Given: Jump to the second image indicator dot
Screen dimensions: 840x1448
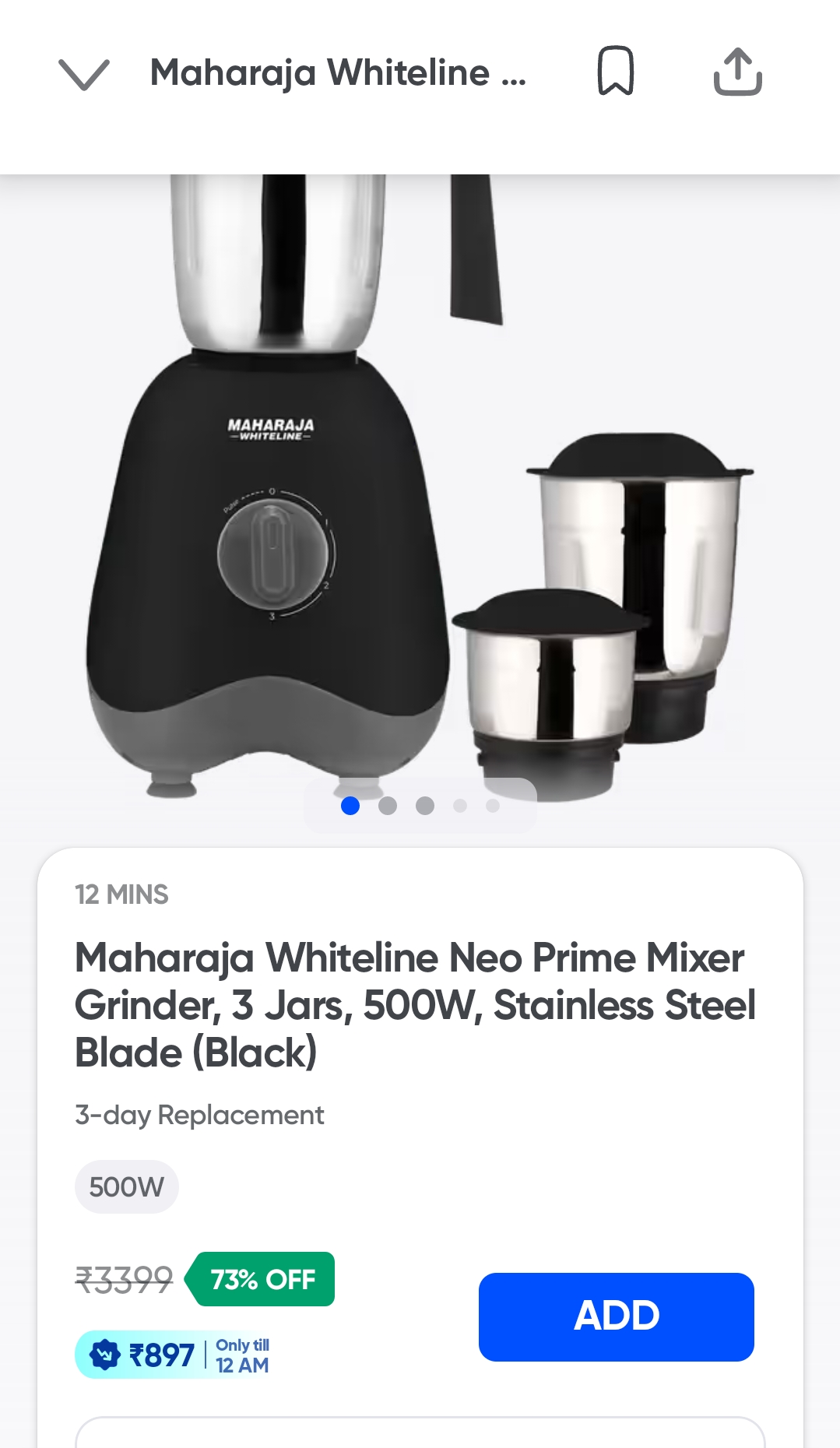Looking at the screenshot, I should [x=388, y=806].
